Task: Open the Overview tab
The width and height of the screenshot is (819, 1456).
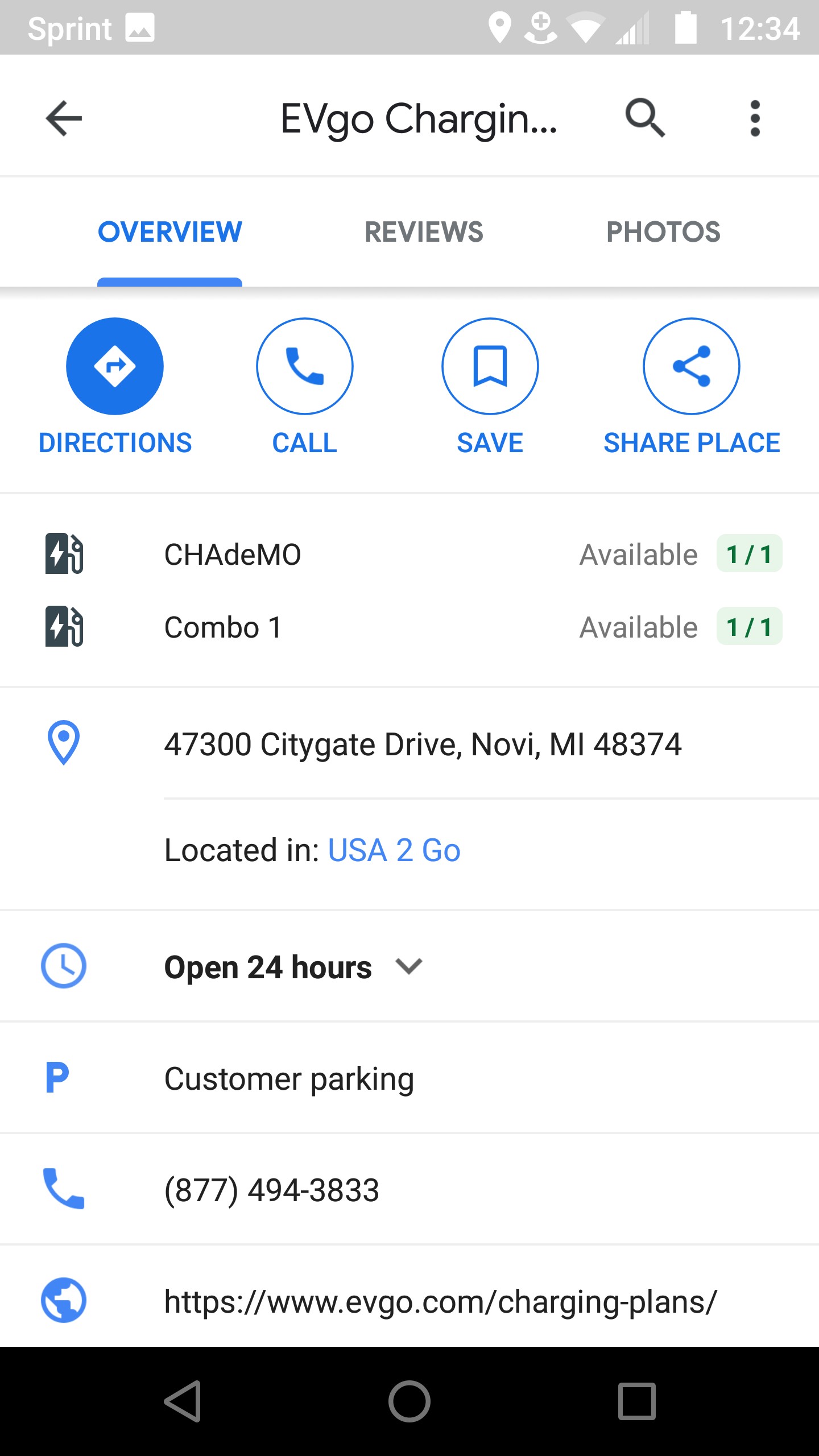Action: pyautogui.click(x=169, y=232)
